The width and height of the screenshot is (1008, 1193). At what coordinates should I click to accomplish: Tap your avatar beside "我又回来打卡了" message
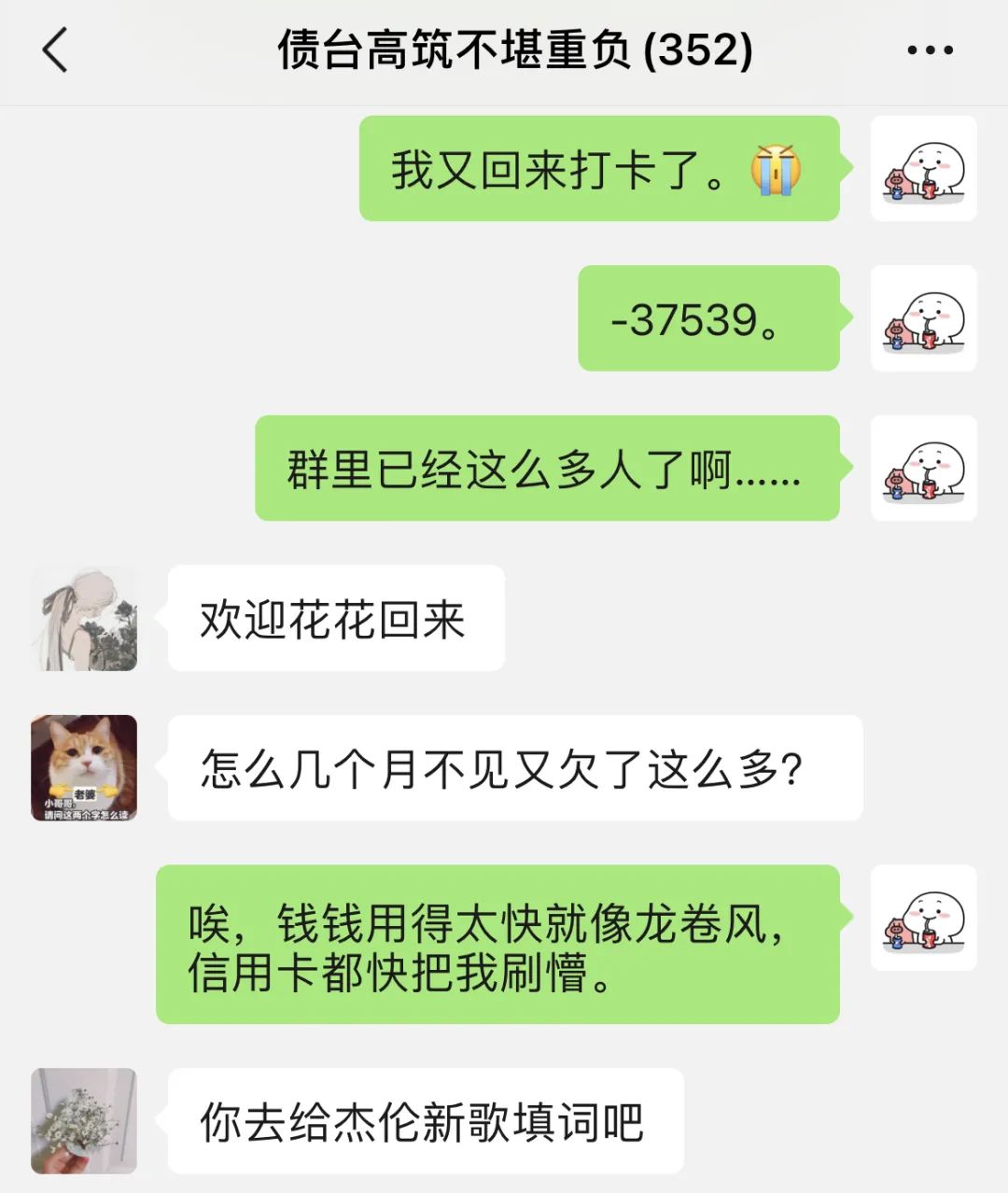[x=923, y=169]
